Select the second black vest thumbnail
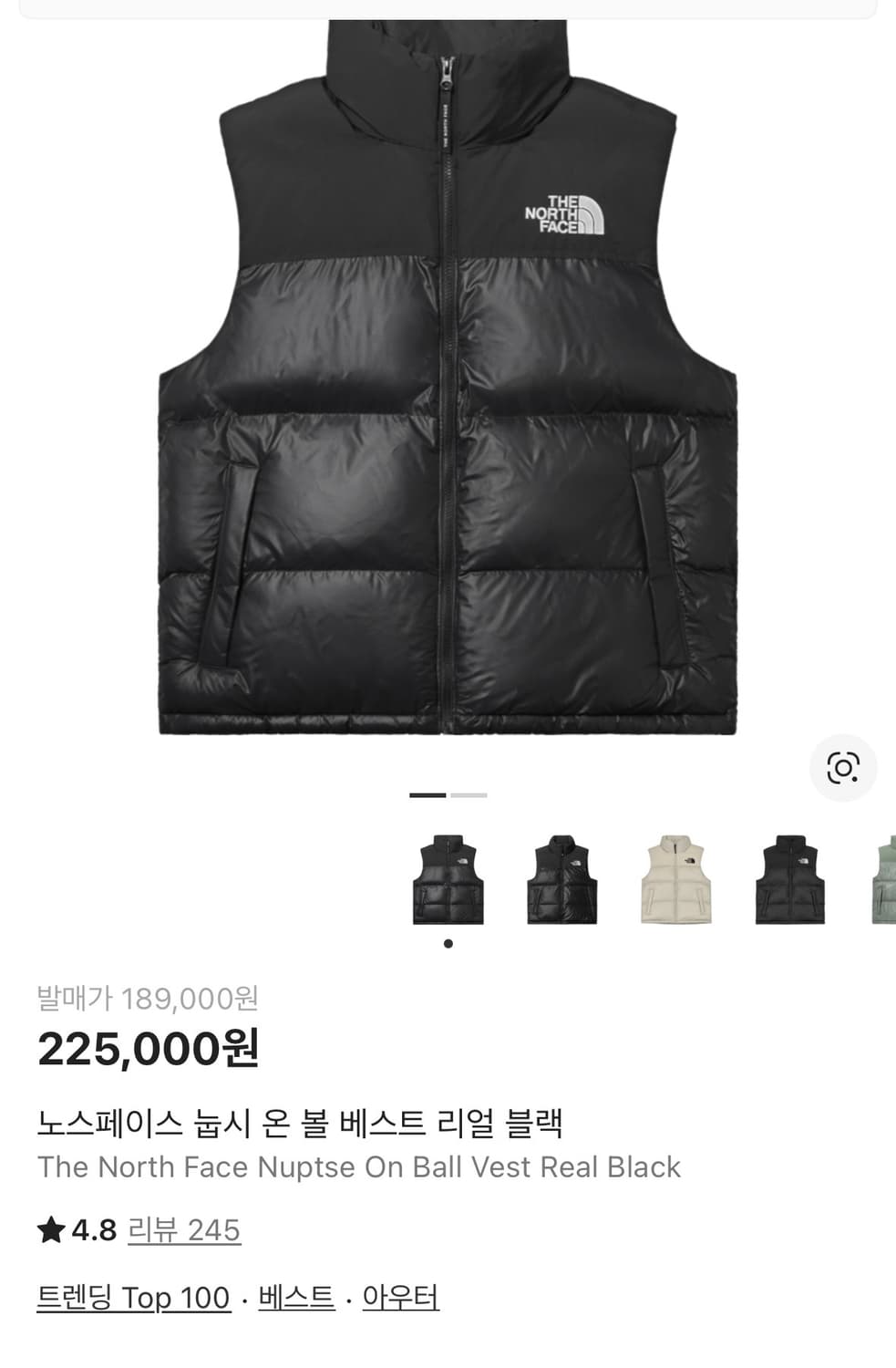Screen dimensions: 896x1368 tap(559, 878)
